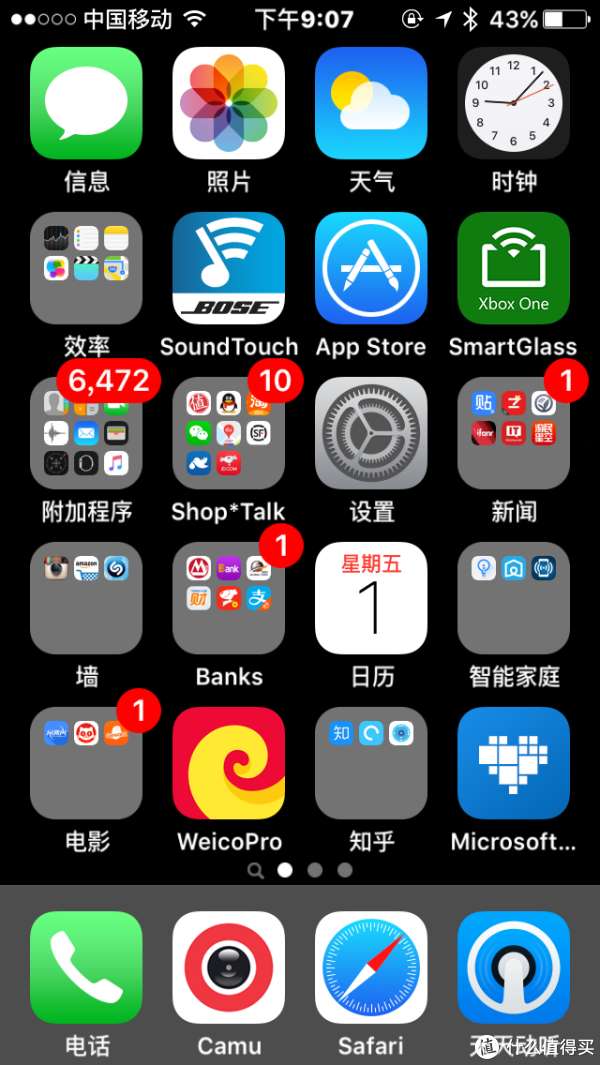Expand the 新闻 news folder
Screen dimensions: 600x1065
pyautogui.click(x=513, y=433)
